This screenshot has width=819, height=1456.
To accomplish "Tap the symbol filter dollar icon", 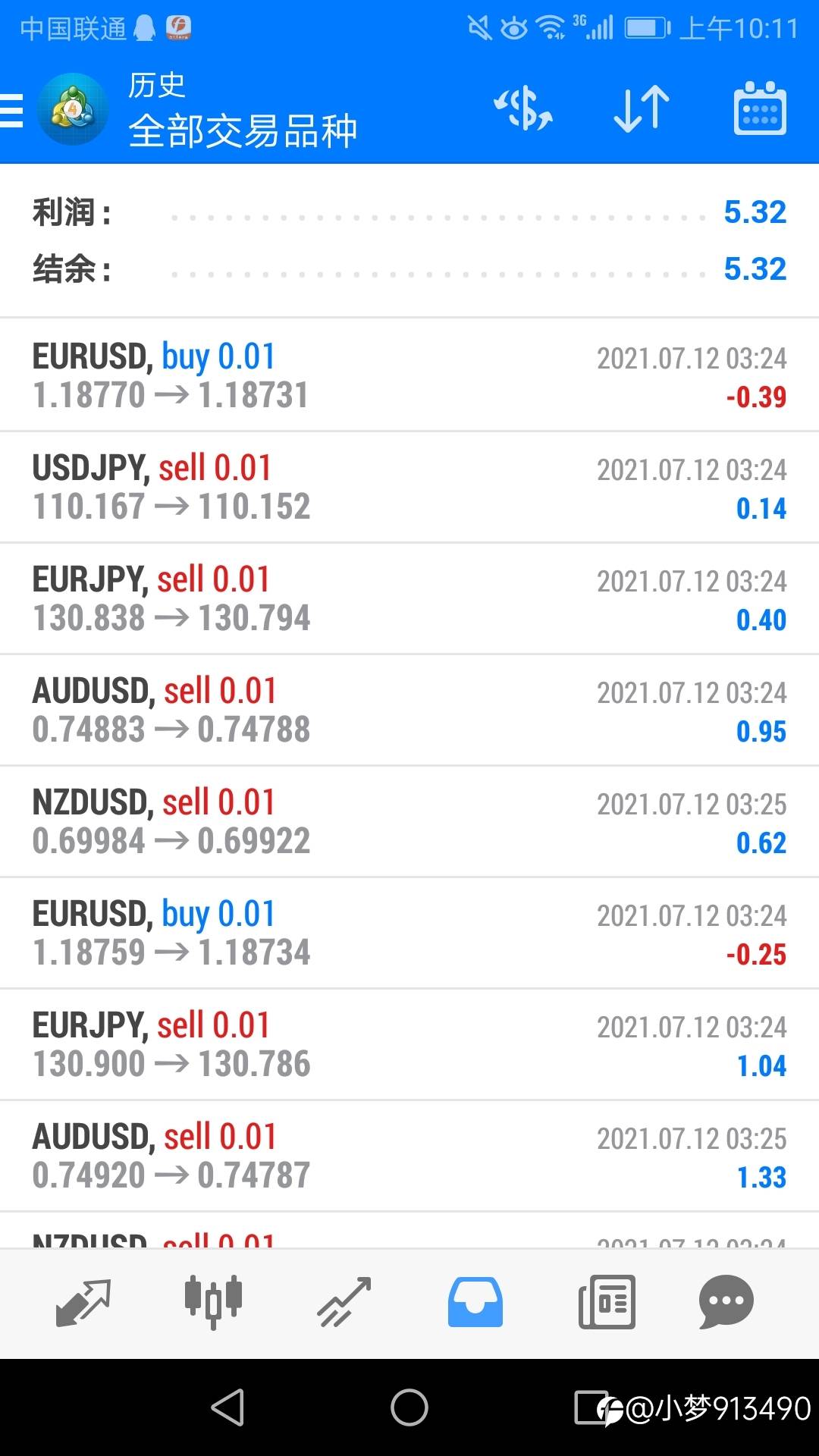I will click(523, 109).
